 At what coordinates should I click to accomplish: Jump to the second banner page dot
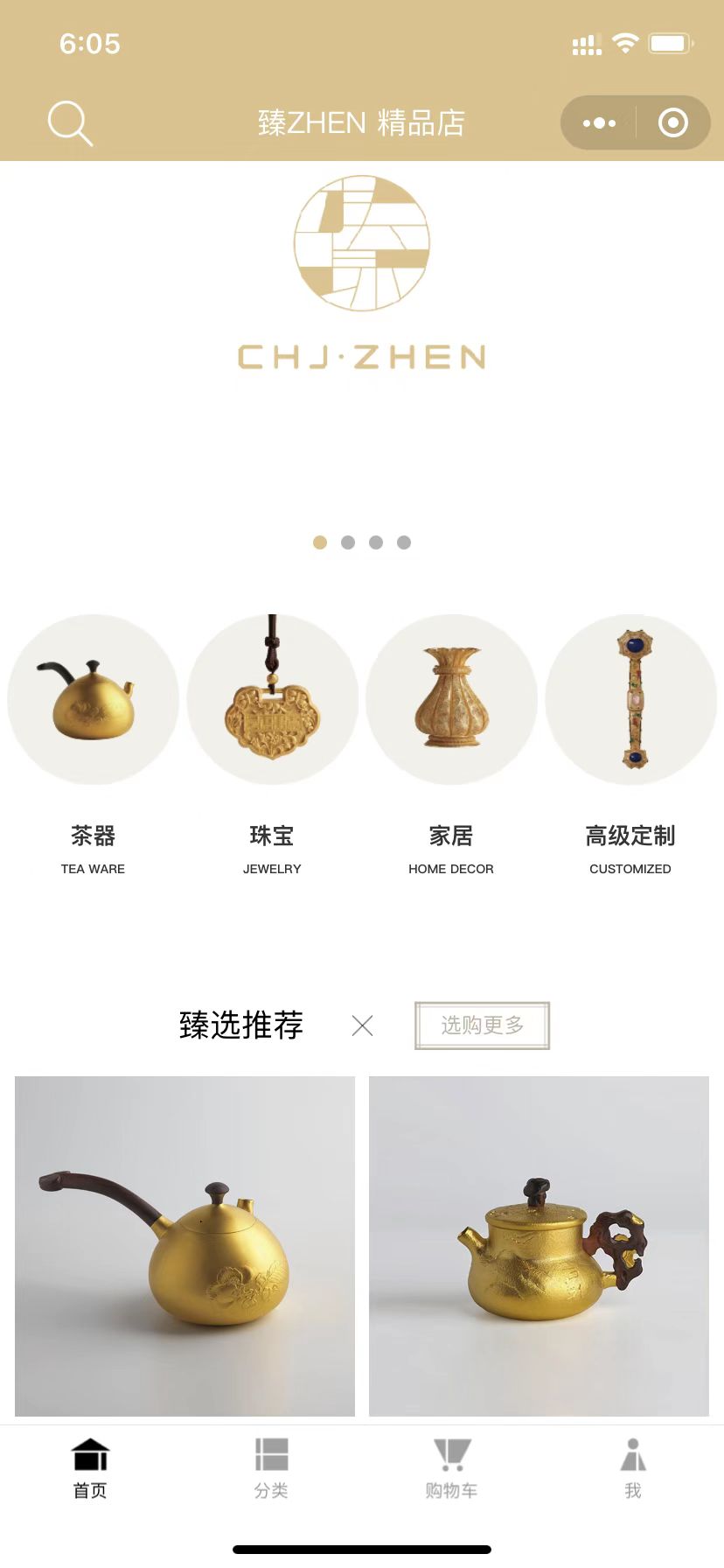click(x=348, y=542)
